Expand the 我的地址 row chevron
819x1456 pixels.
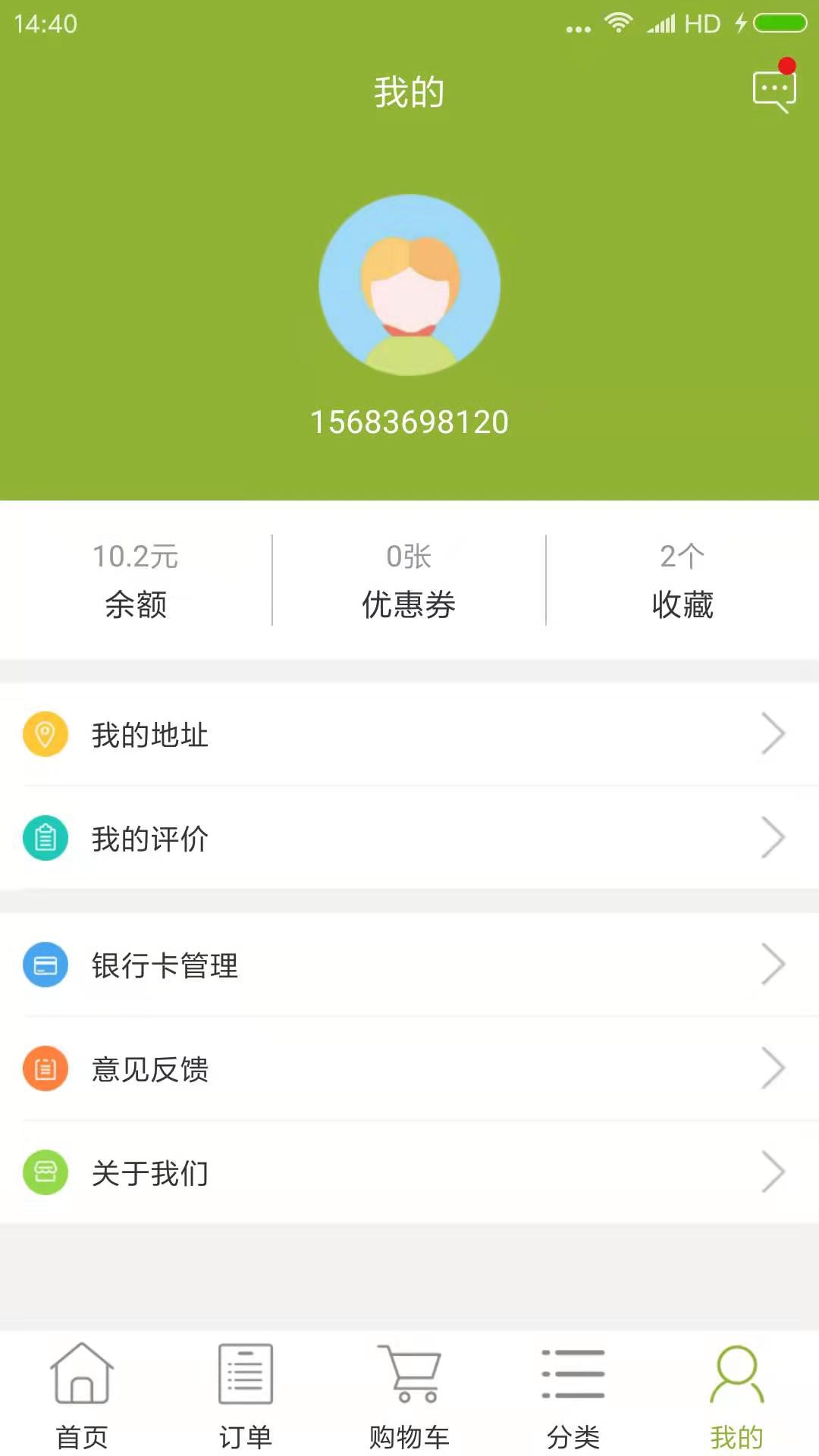click(x=773, y=733)
